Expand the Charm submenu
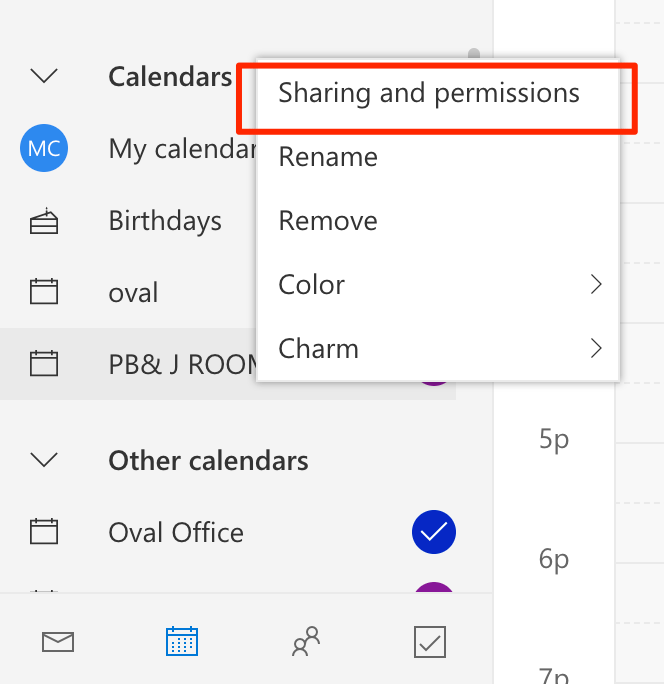This screenshot has height=684, width=664. coord(438,349)
